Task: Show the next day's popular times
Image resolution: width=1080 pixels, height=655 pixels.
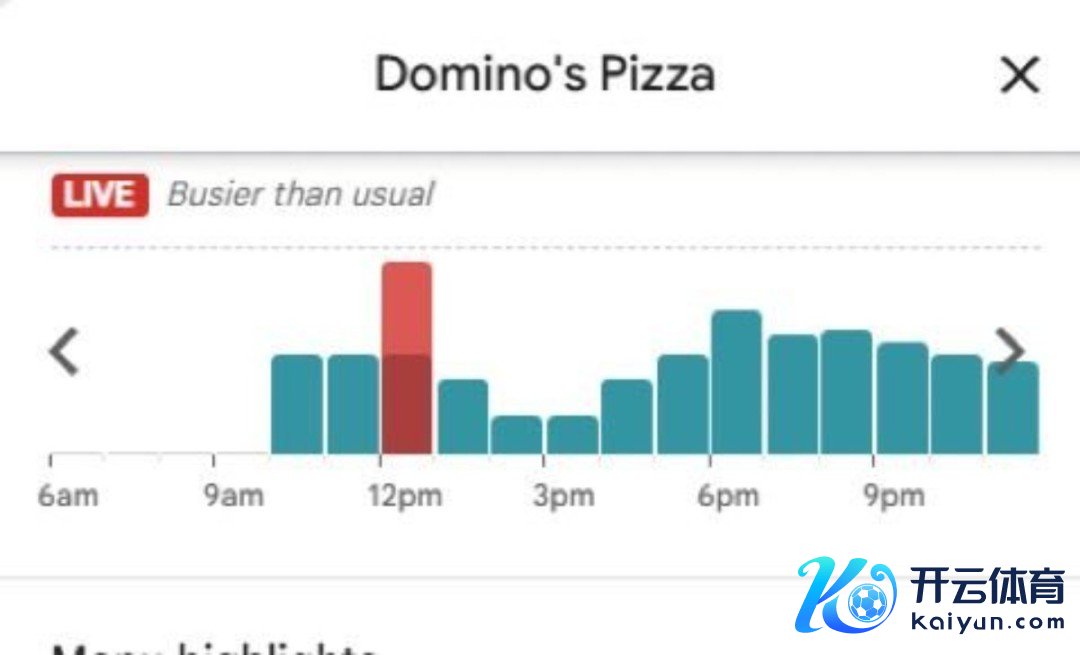Action: [1011, 351]
